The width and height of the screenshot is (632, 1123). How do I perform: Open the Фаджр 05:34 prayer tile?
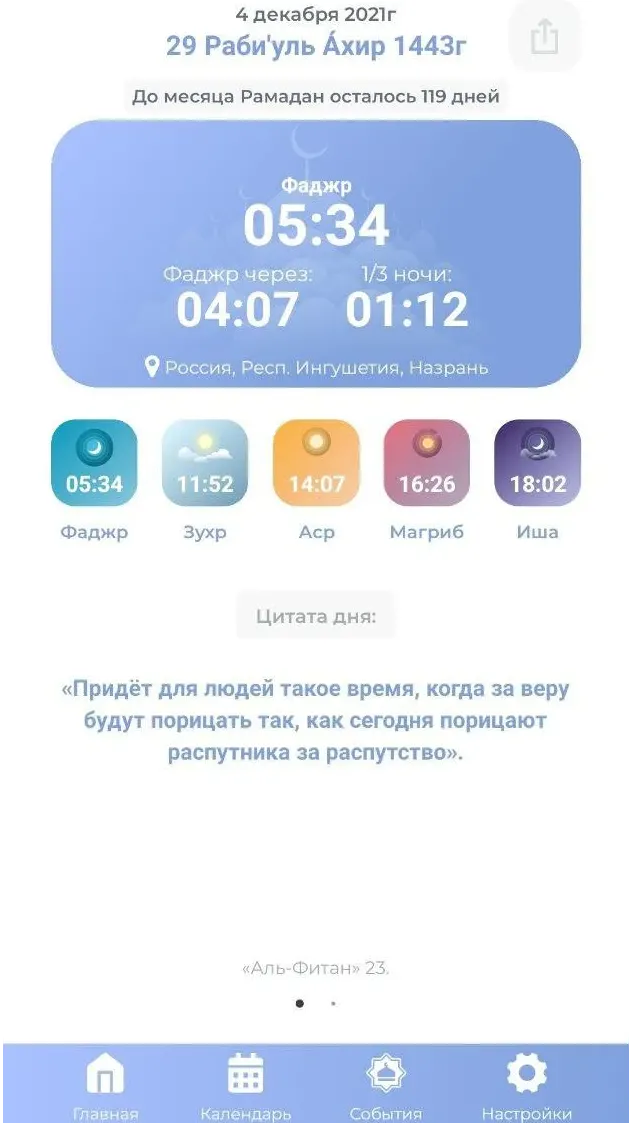(x=94, y=463)
